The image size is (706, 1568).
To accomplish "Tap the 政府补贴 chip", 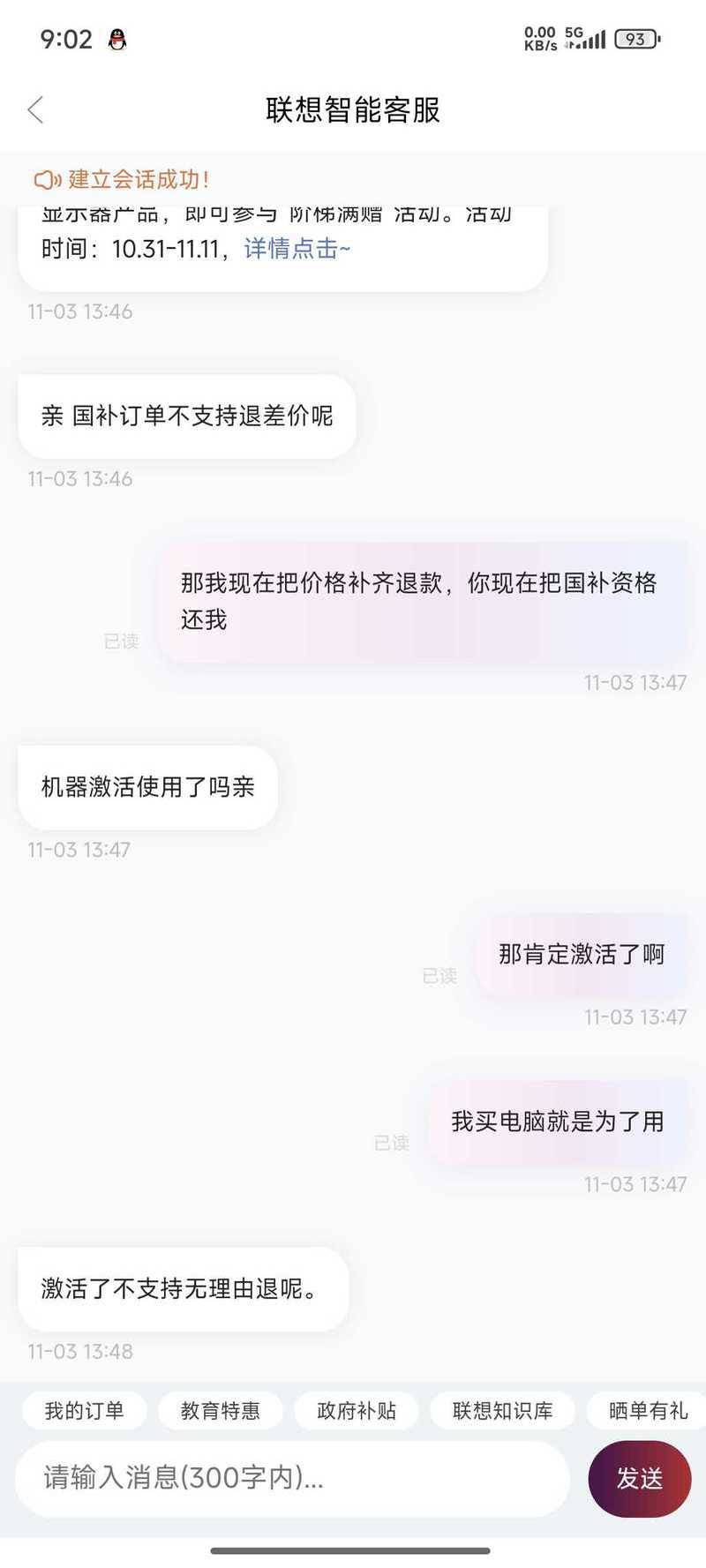I will tap(357, 1411).
